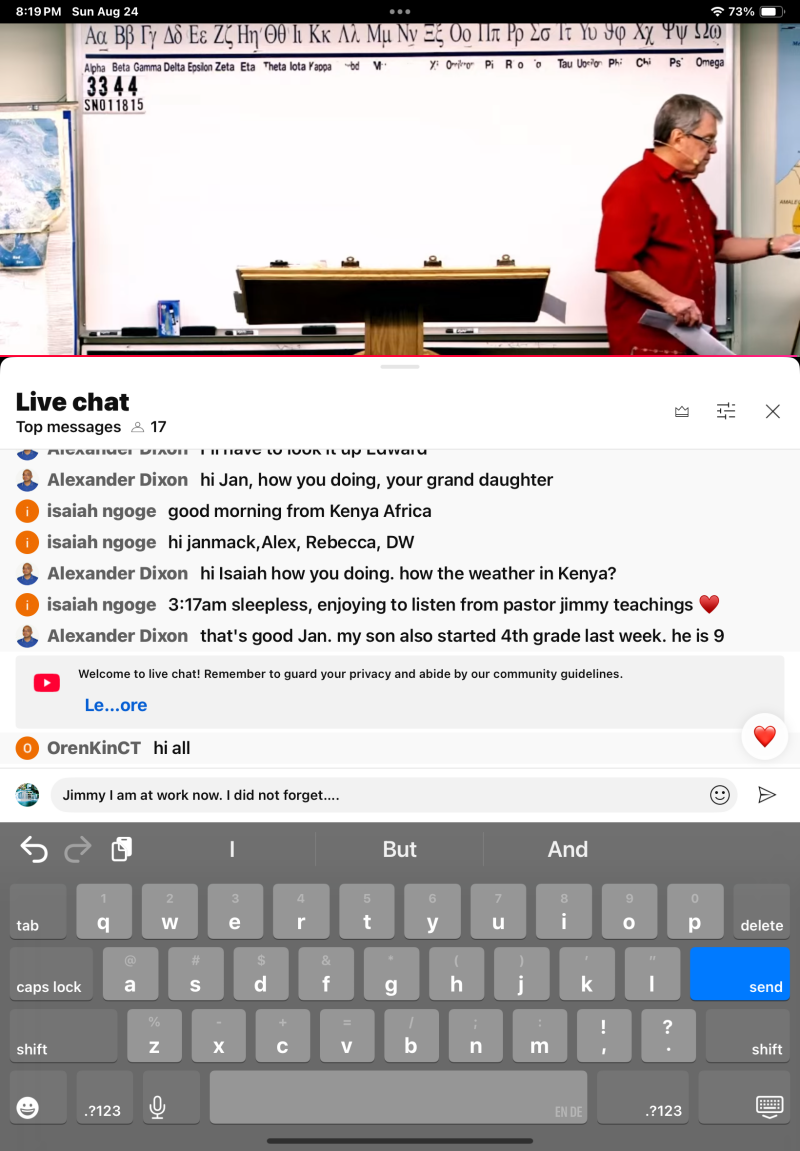This screenshot has width=800, height=1151.
Task: Delete a character with the delete key
Action: coord(761,911)
